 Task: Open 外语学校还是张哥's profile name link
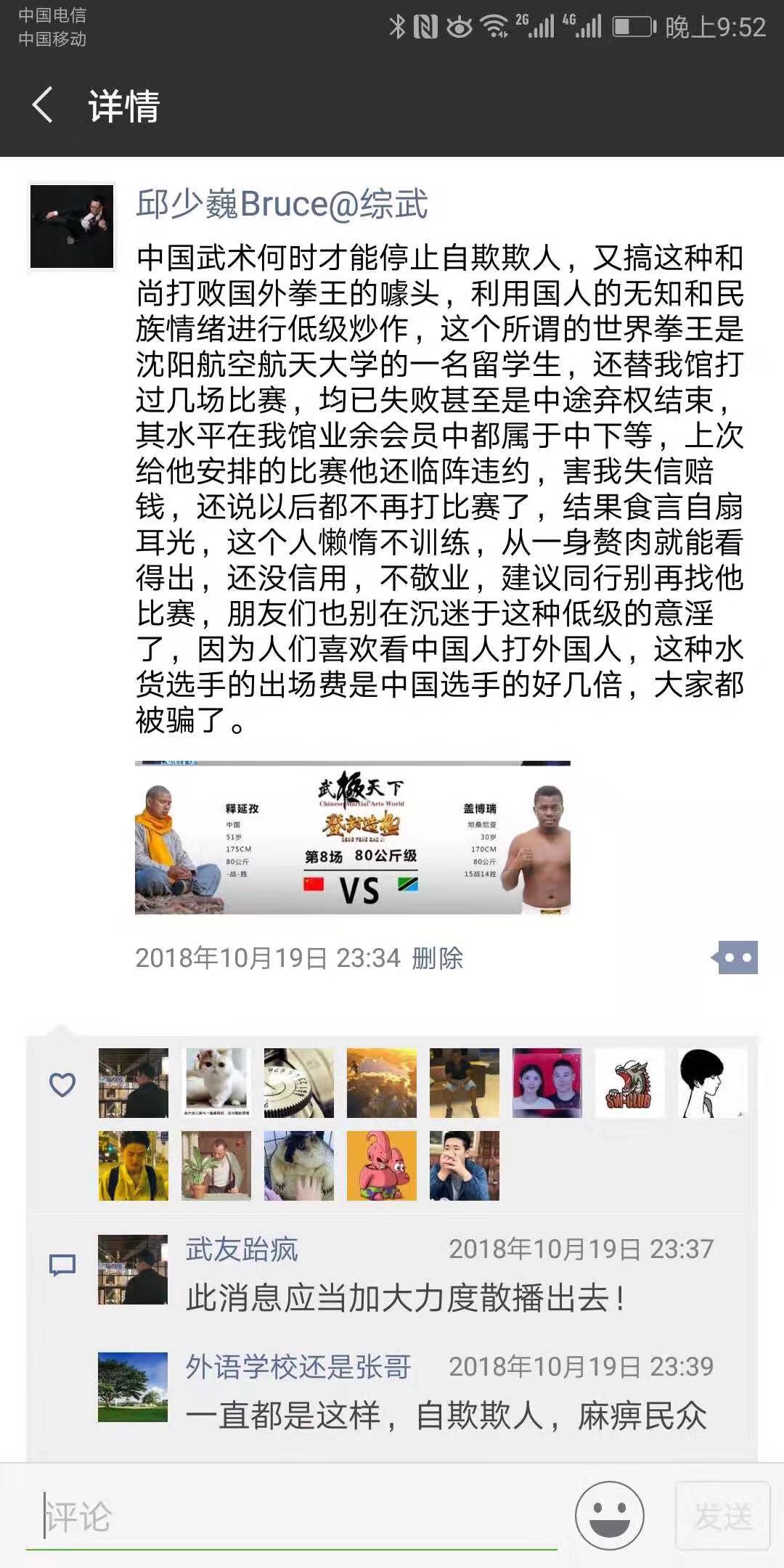click(x=298, y=1367)
